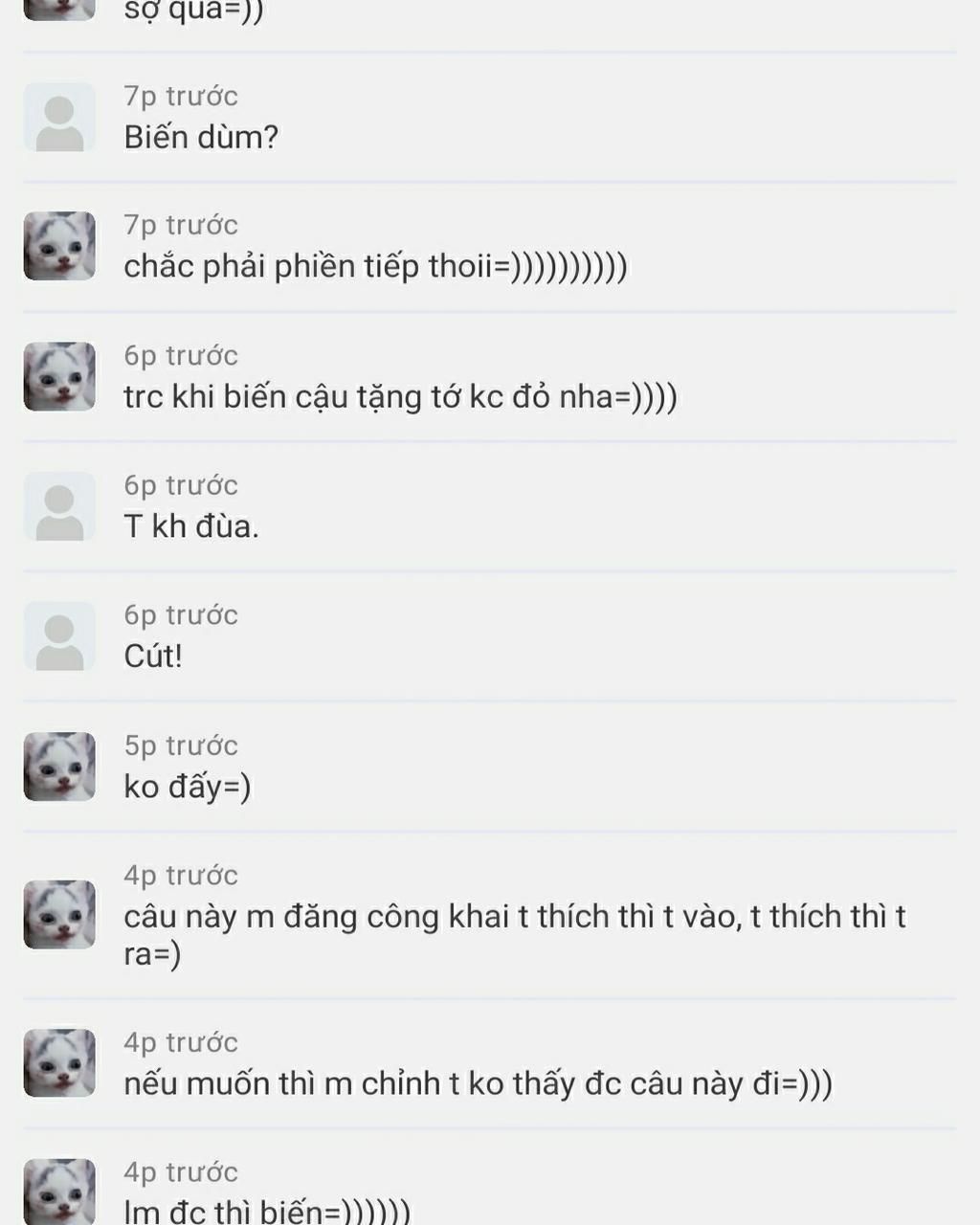Image resolution: width=980 pixels, height=1225 pixels.
Task: Tap default avatar beside the "Cút!" comment
Action: click(59, 636)
